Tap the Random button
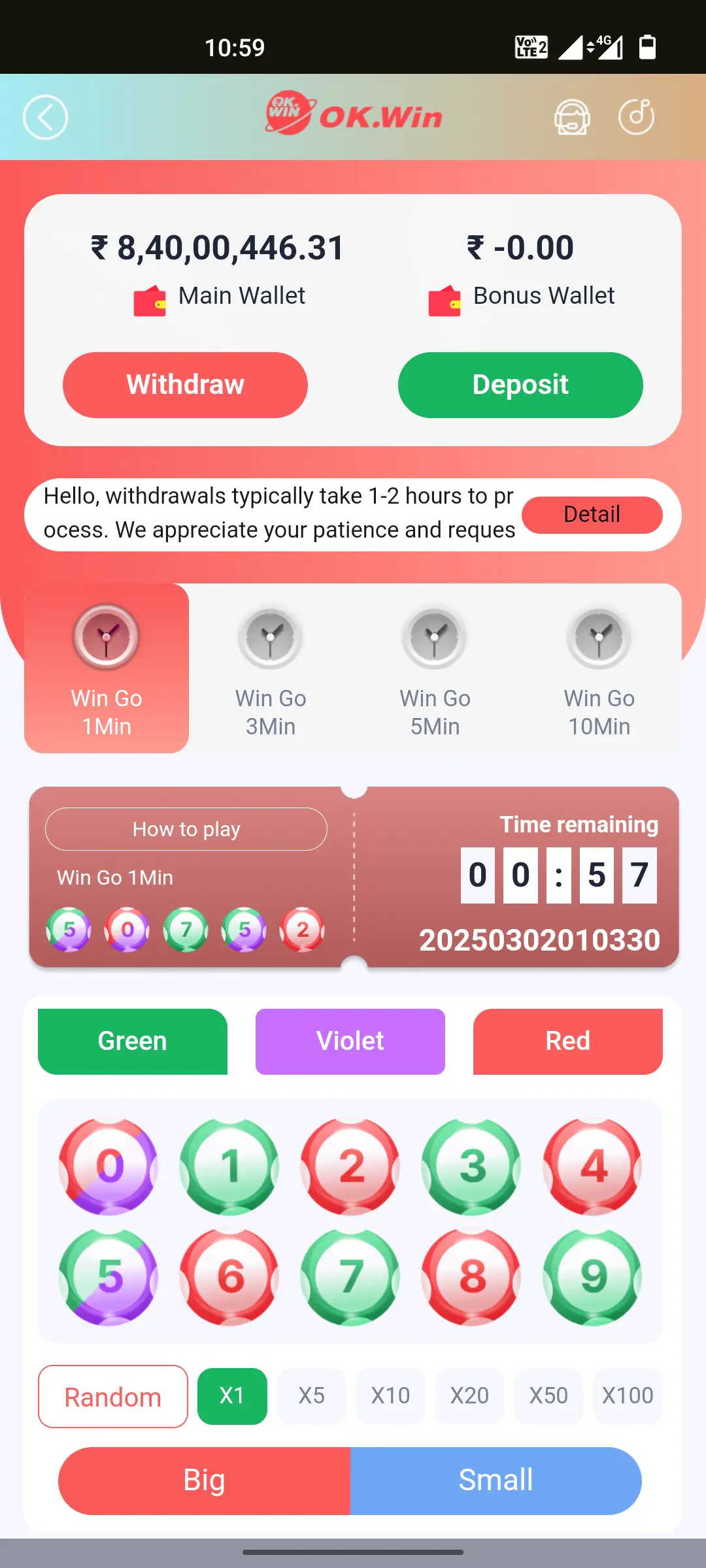The width and height of the screenshot is (706, 1568). point(113,1397)
